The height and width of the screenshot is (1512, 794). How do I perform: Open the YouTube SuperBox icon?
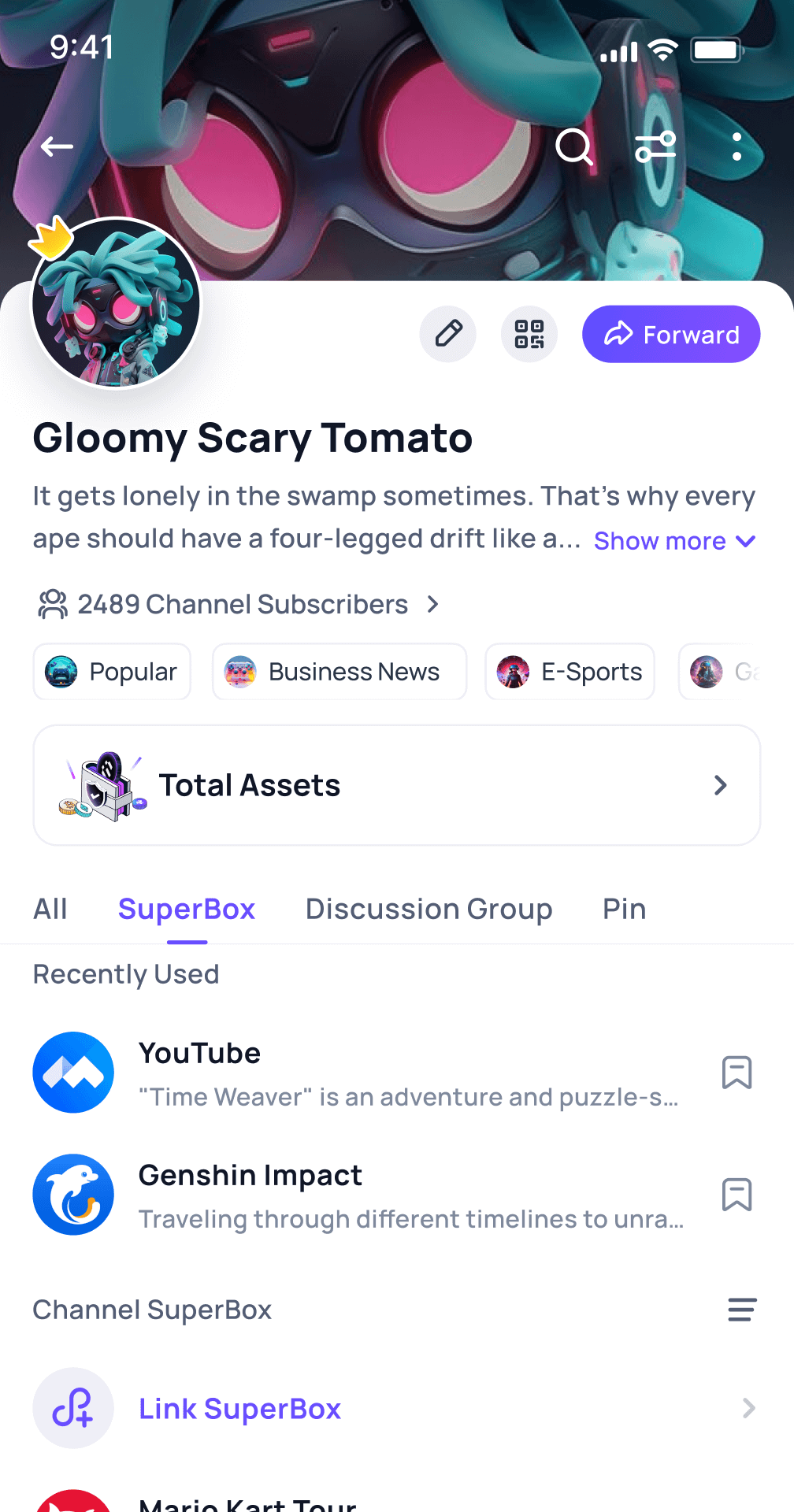pos(73,1072)
